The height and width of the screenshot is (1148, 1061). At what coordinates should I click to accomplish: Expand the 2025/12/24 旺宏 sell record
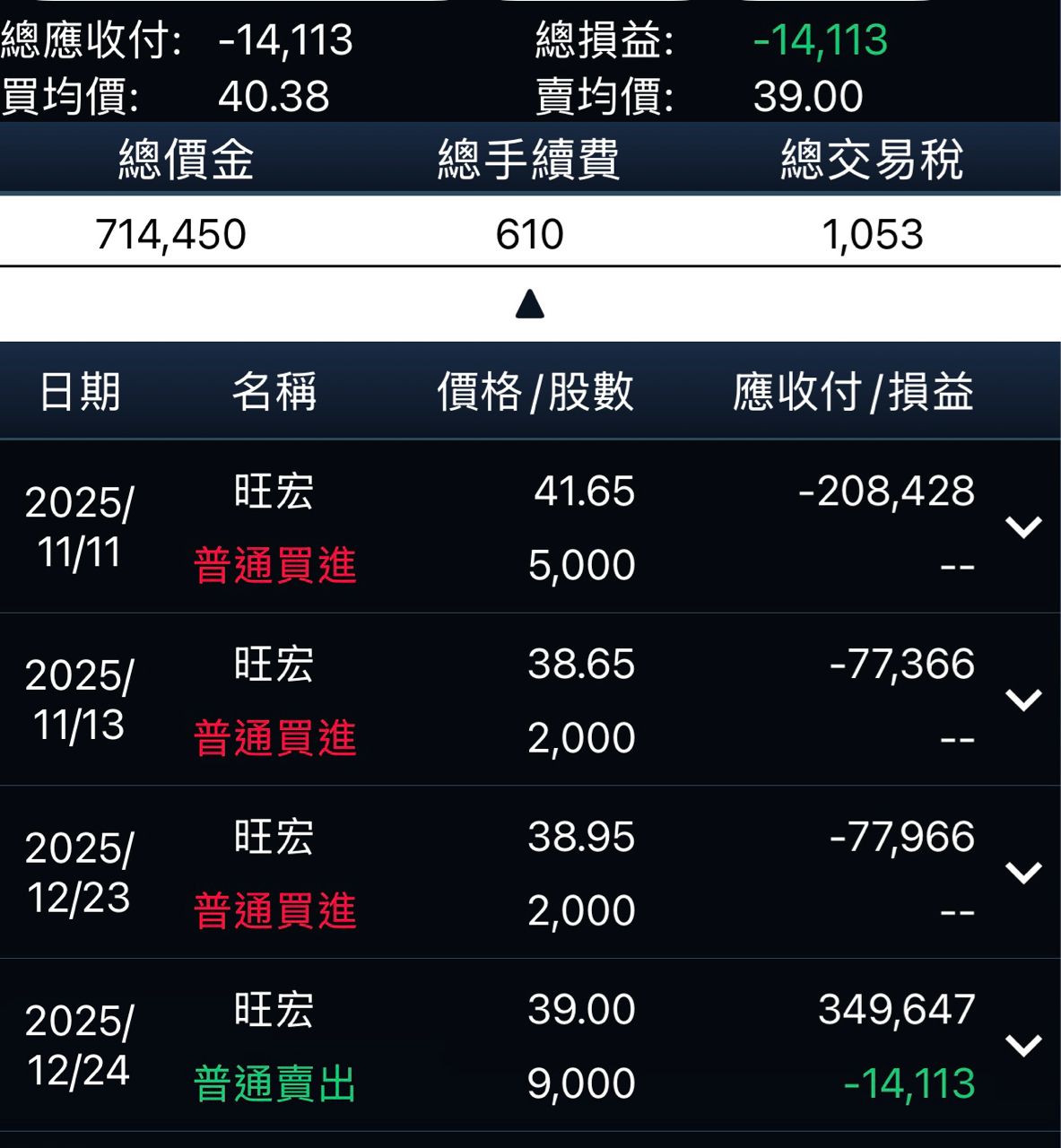point(1023,1045)
